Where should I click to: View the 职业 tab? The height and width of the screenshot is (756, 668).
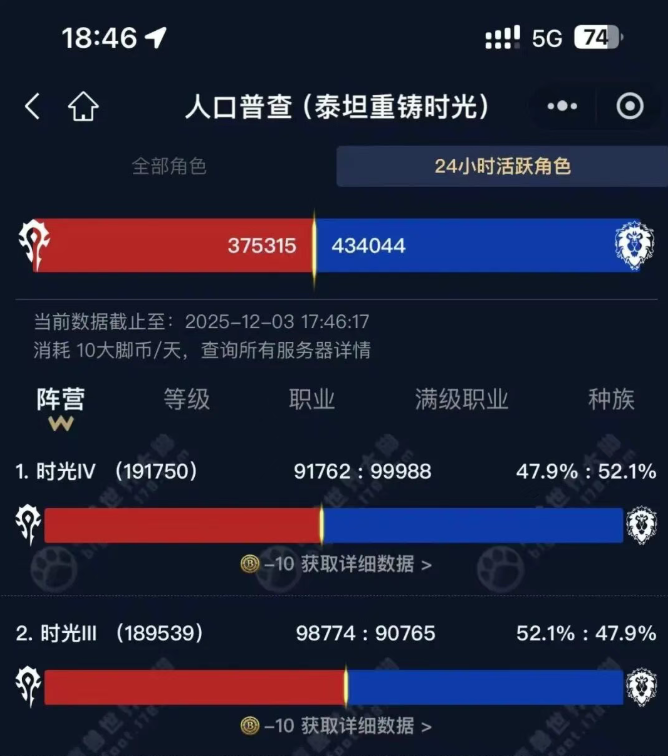pos(312,400)
